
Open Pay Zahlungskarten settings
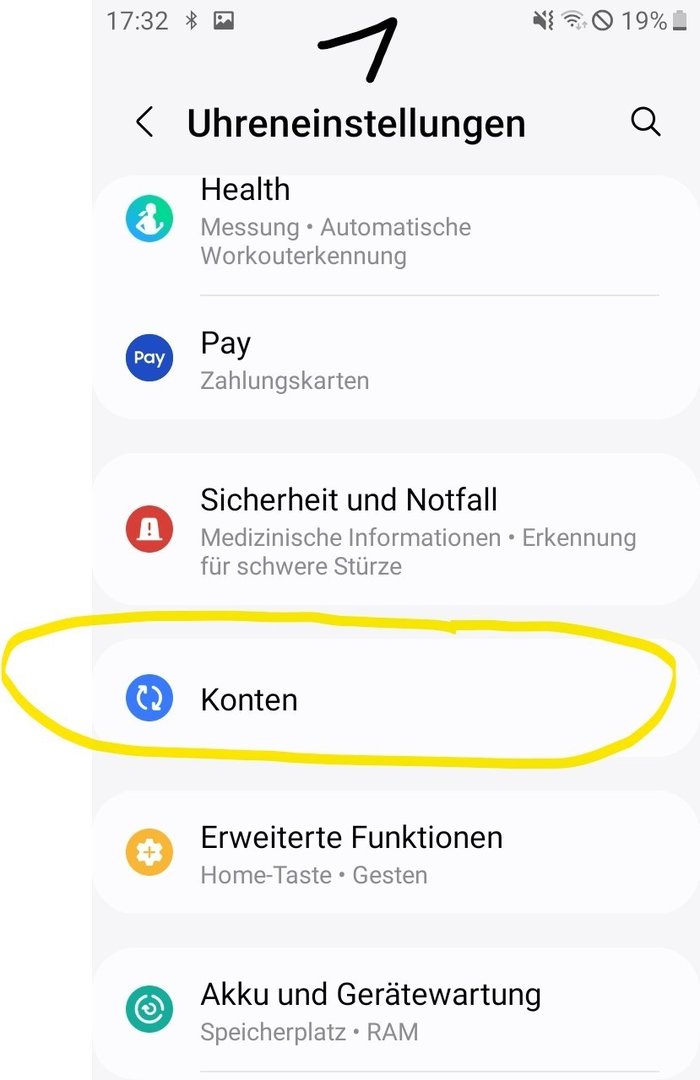click(x=380, y=360)
